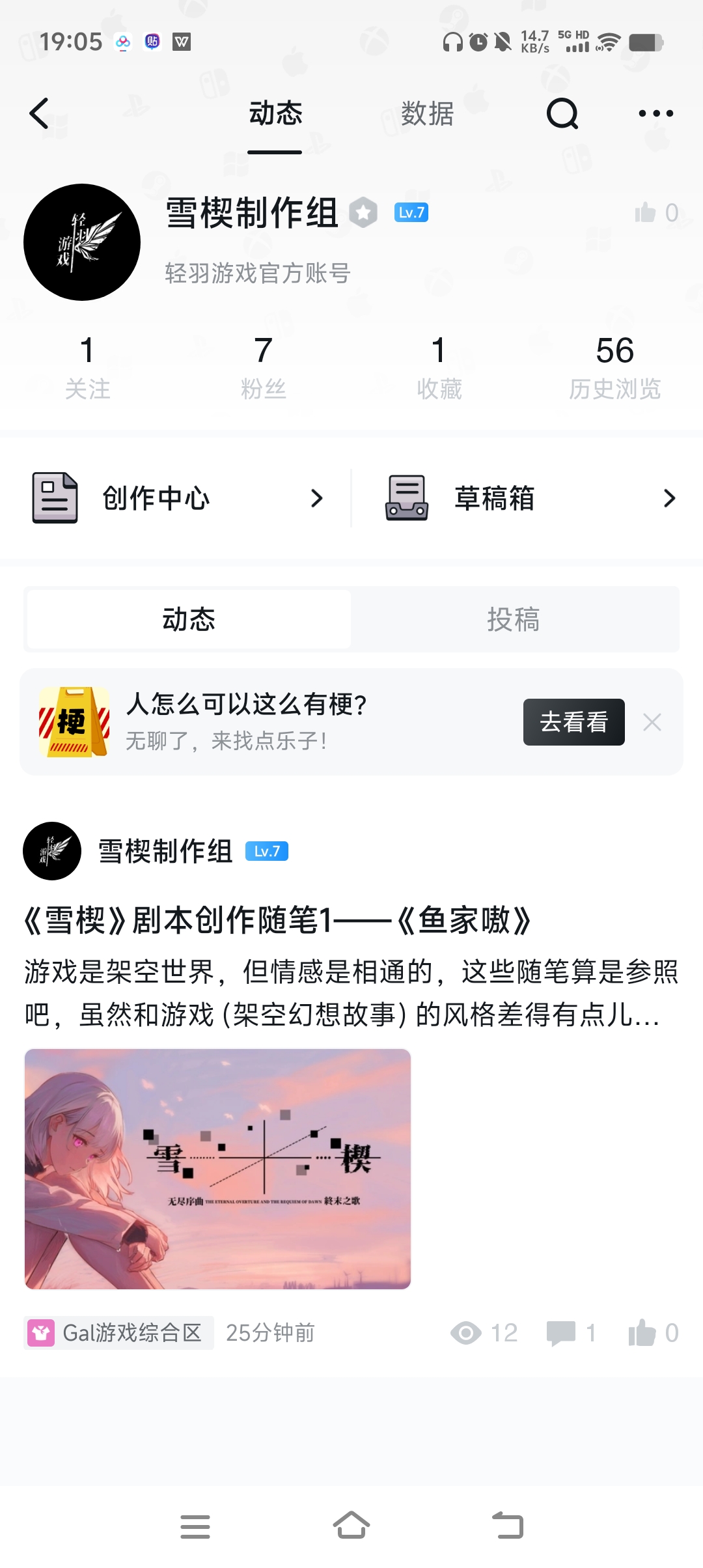703x1568 pixels.
Task: Switch to the 投稿 segment
Action: point(514,619)
